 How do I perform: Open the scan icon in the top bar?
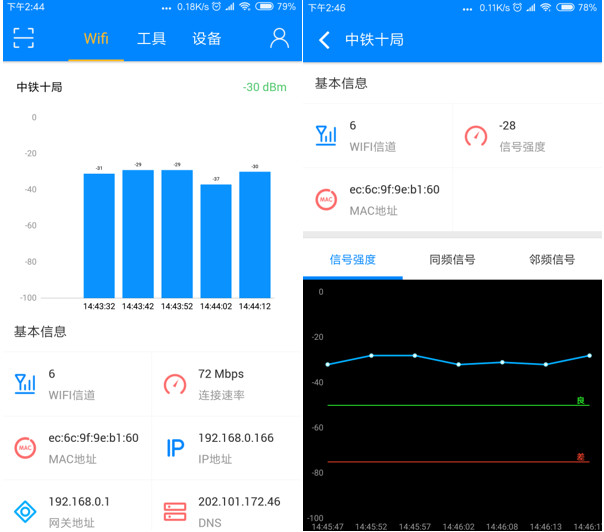(x=23, y=39)
